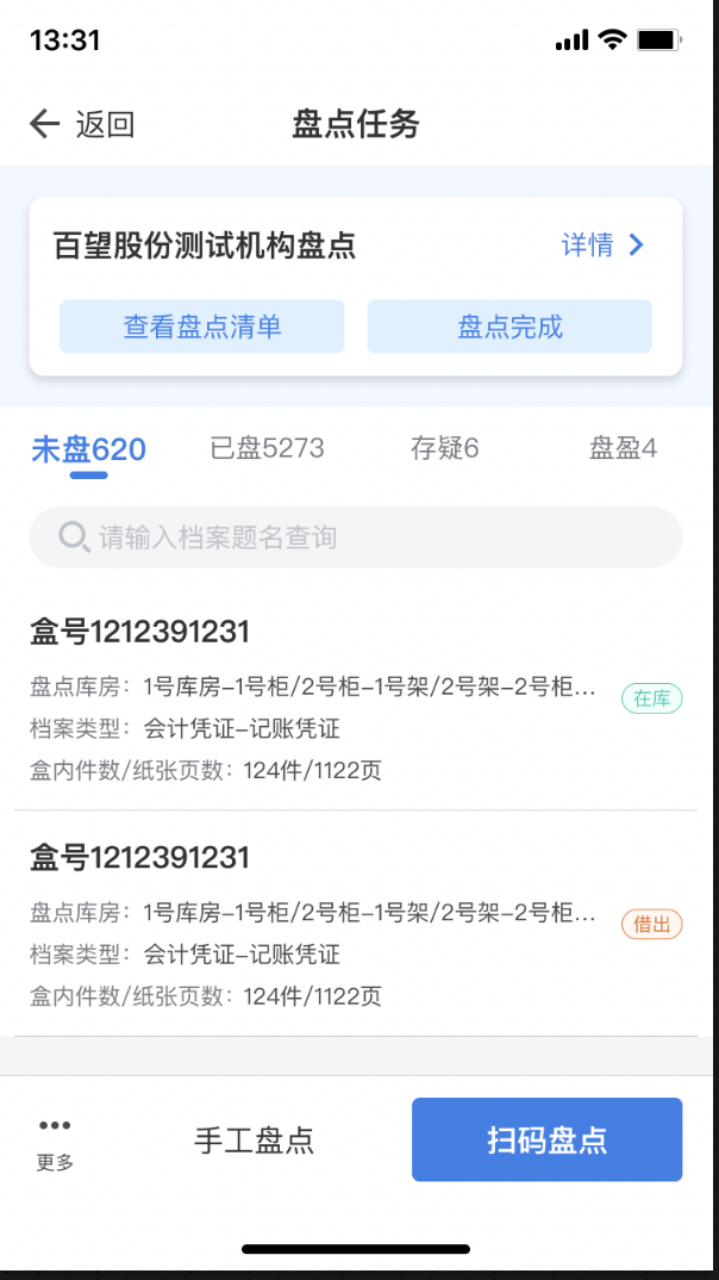719x1280 pixels.
Task: Choose 手工盘点
Action: point(254,1141)
